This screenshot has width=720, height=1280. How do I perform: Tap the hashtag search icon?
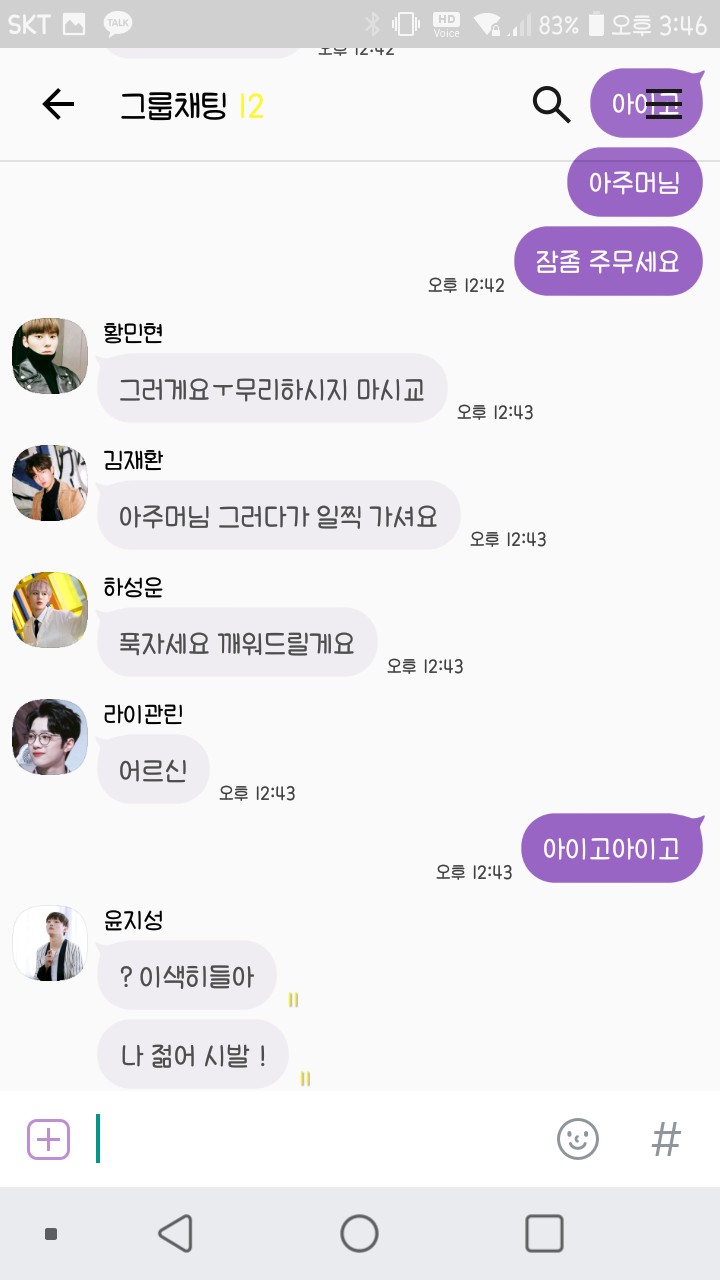coord(666,1139)
